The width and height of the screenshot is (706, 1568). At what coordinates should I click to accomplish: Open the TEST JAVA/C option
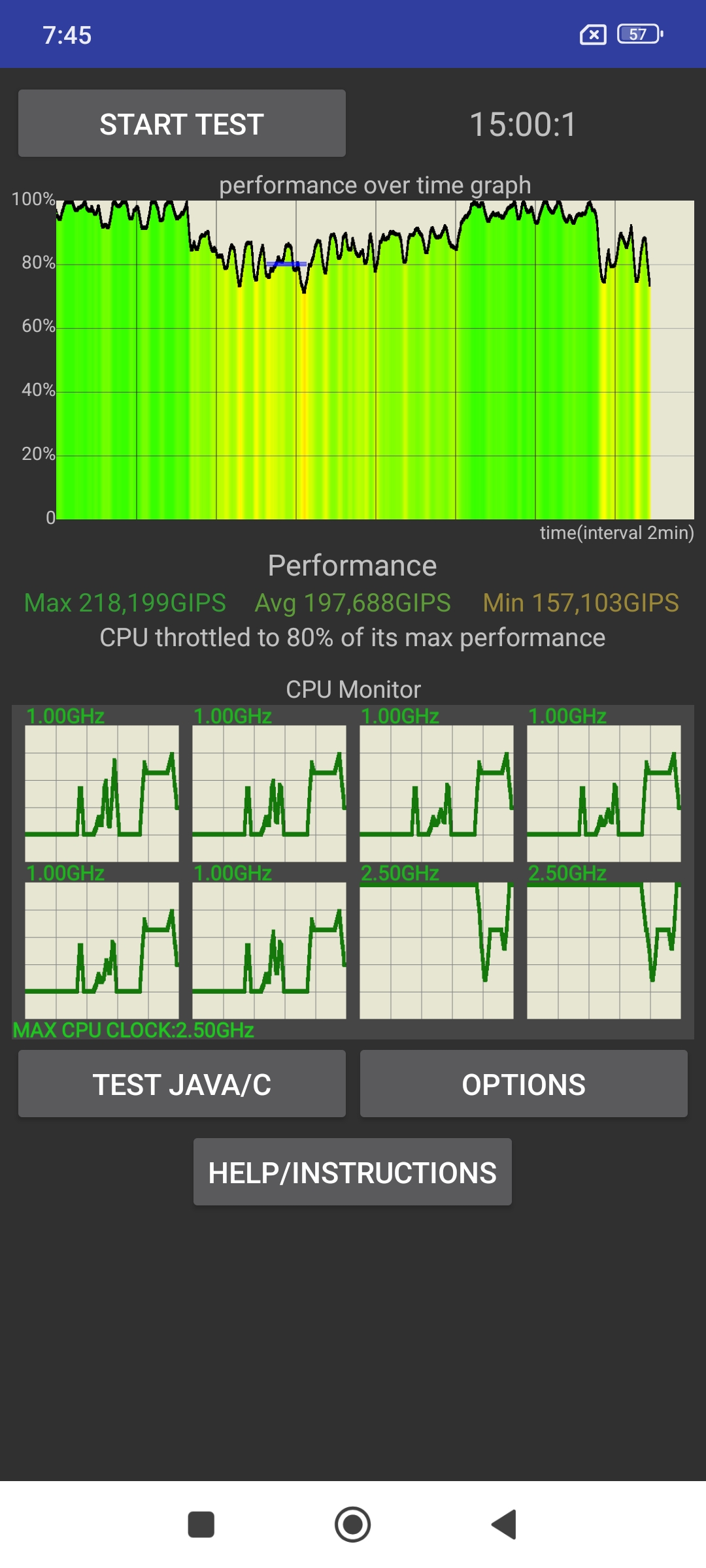coord(182,1084)
